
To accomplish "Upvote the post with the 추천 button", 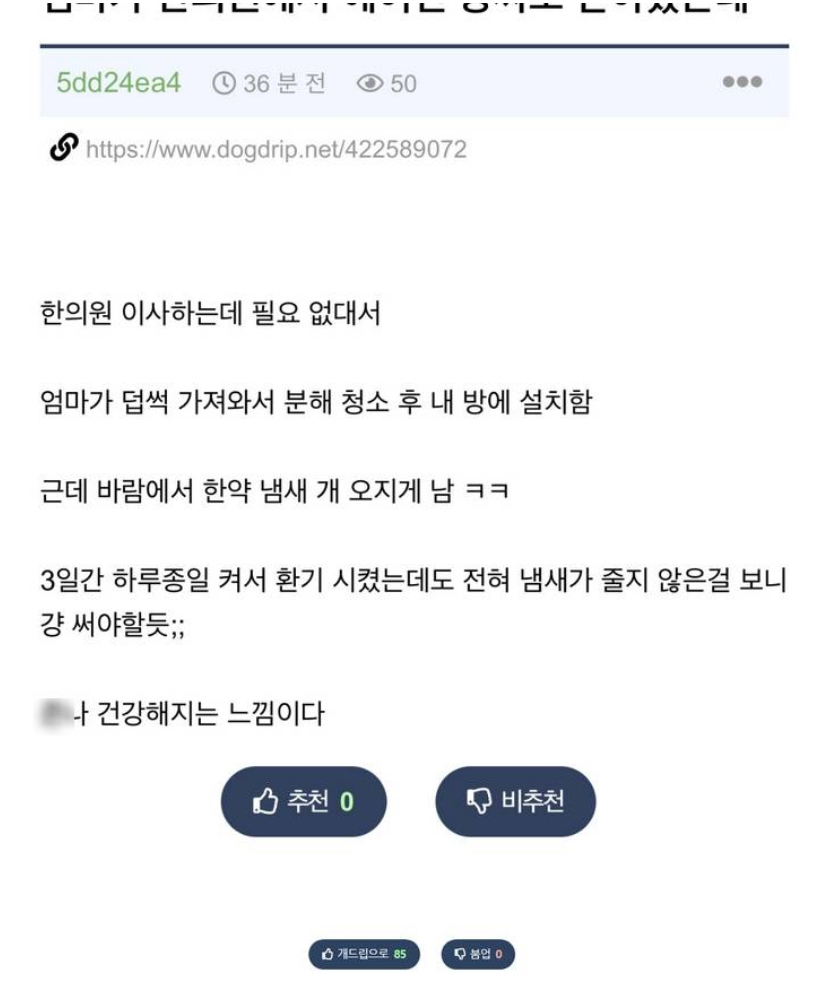I will pos(305,800).
